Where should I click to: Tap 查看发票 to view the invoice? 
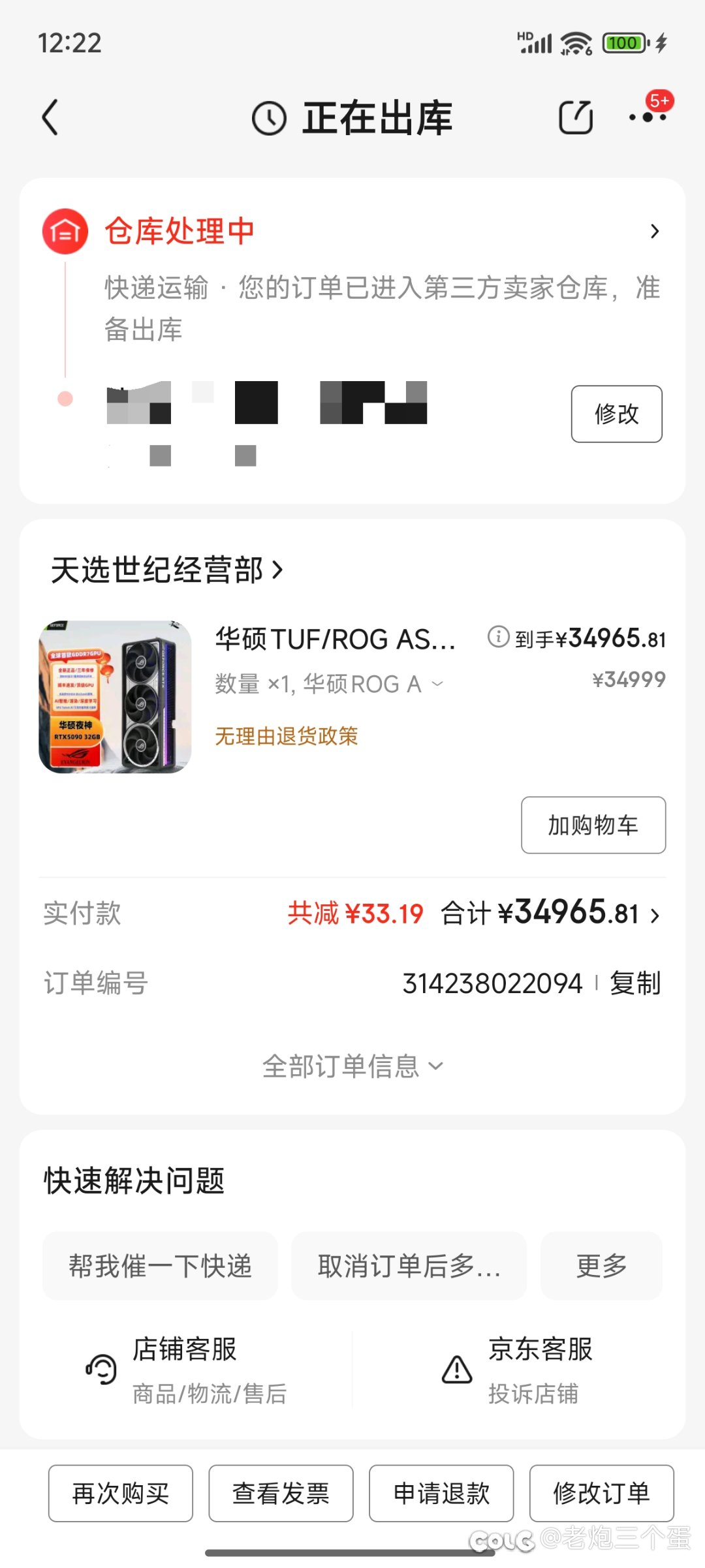[281, 1493]
